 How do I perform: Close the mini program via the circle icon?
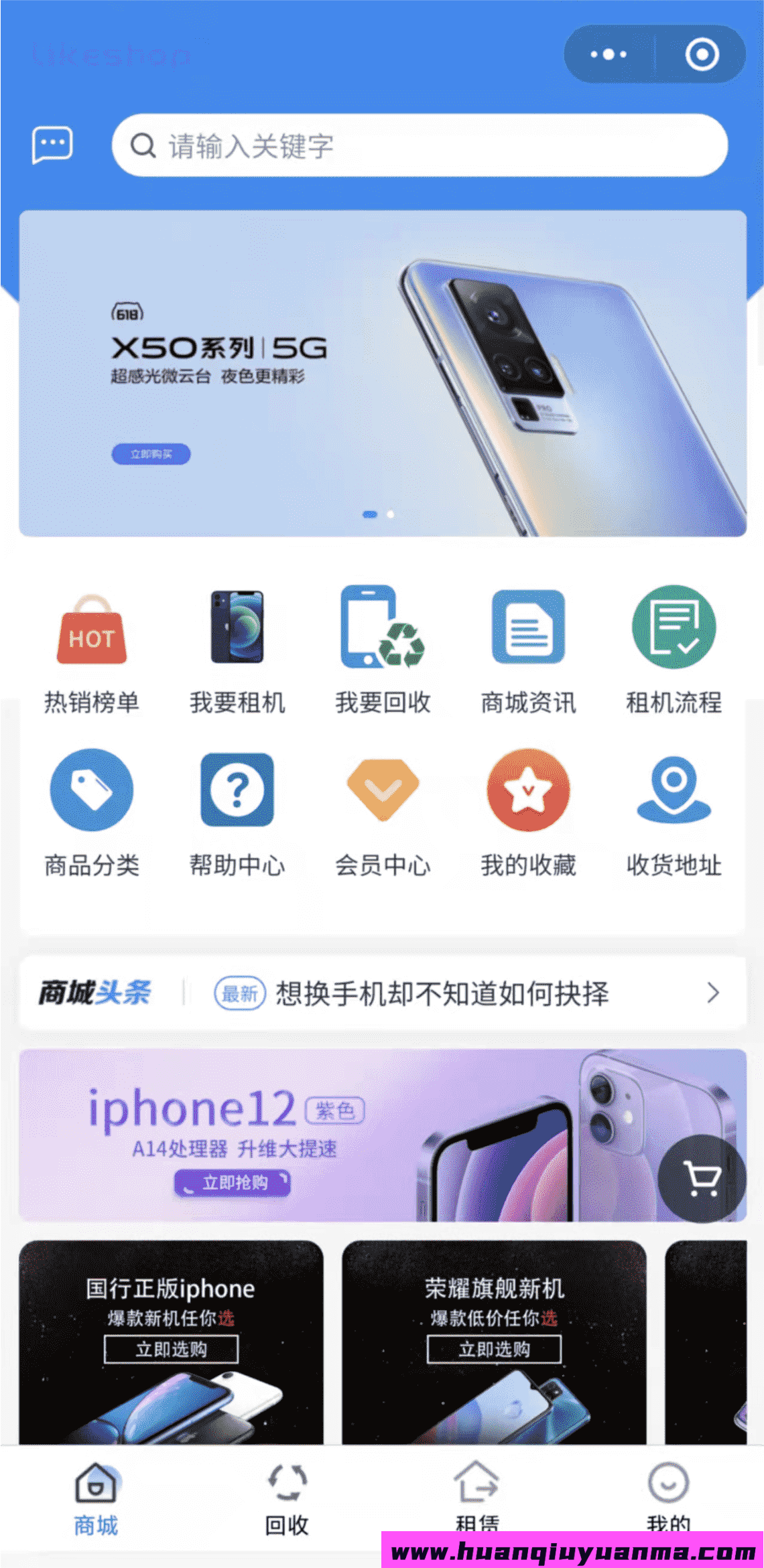coord(702,54)
